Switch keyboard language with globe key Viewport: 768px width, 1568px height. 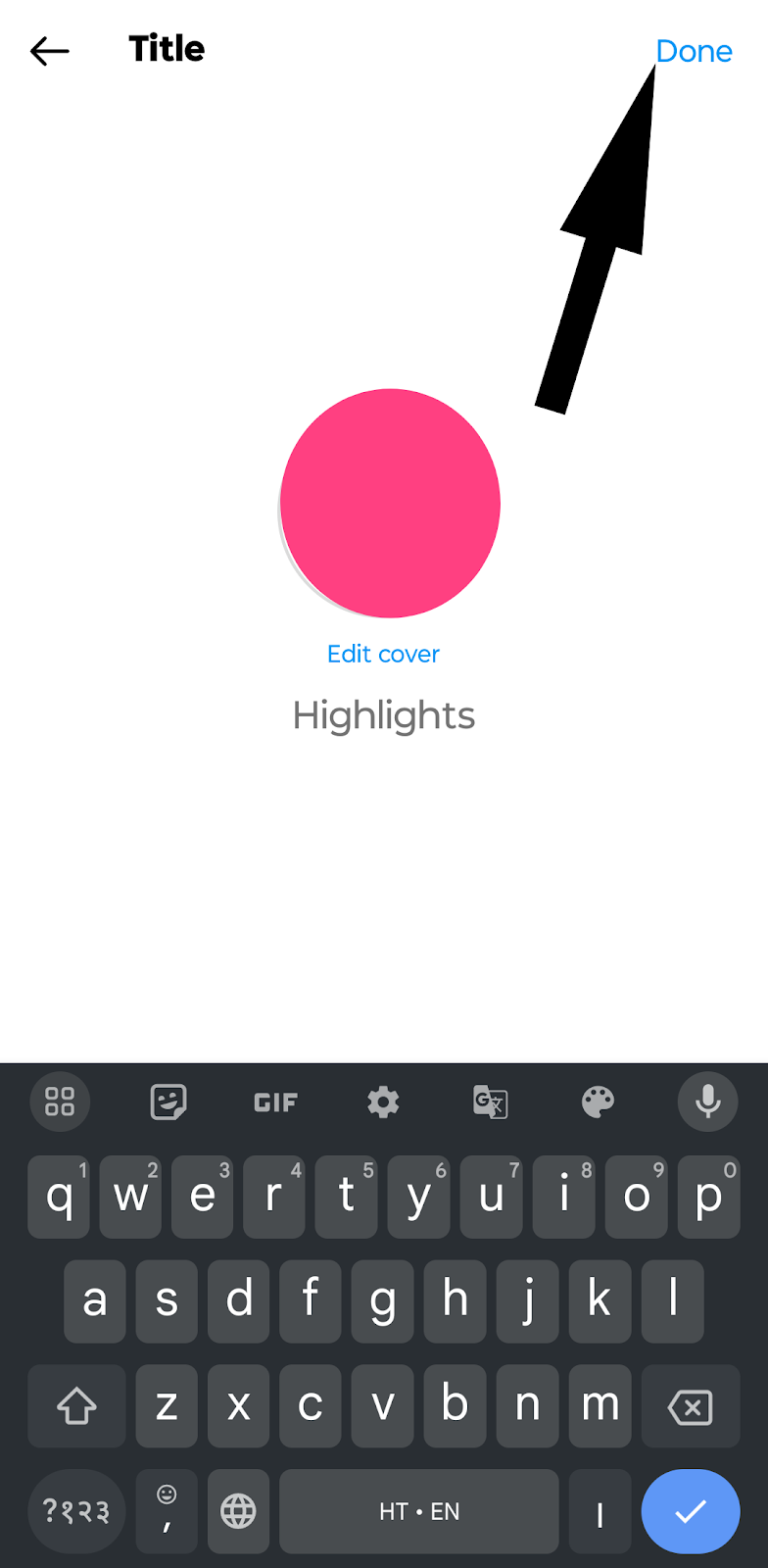coord(238,1511)
